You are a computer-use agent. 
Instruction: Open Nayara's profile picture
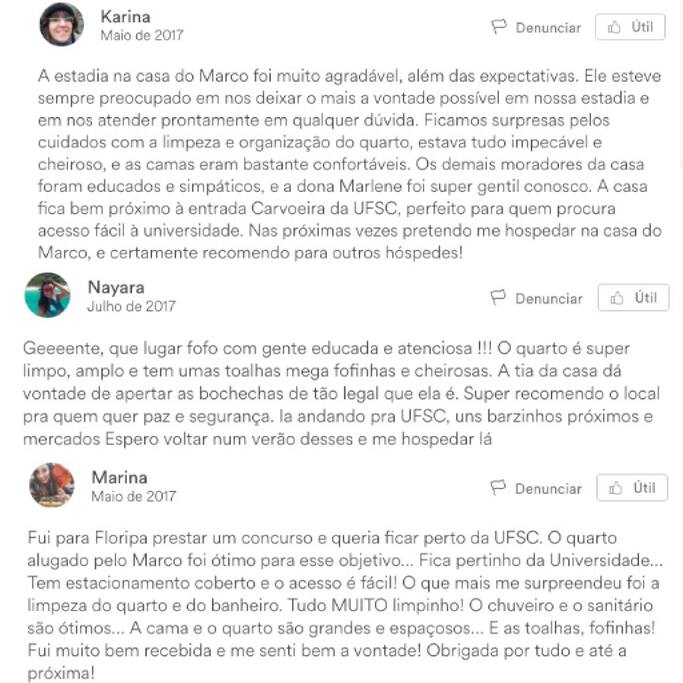tap(47, 295)
